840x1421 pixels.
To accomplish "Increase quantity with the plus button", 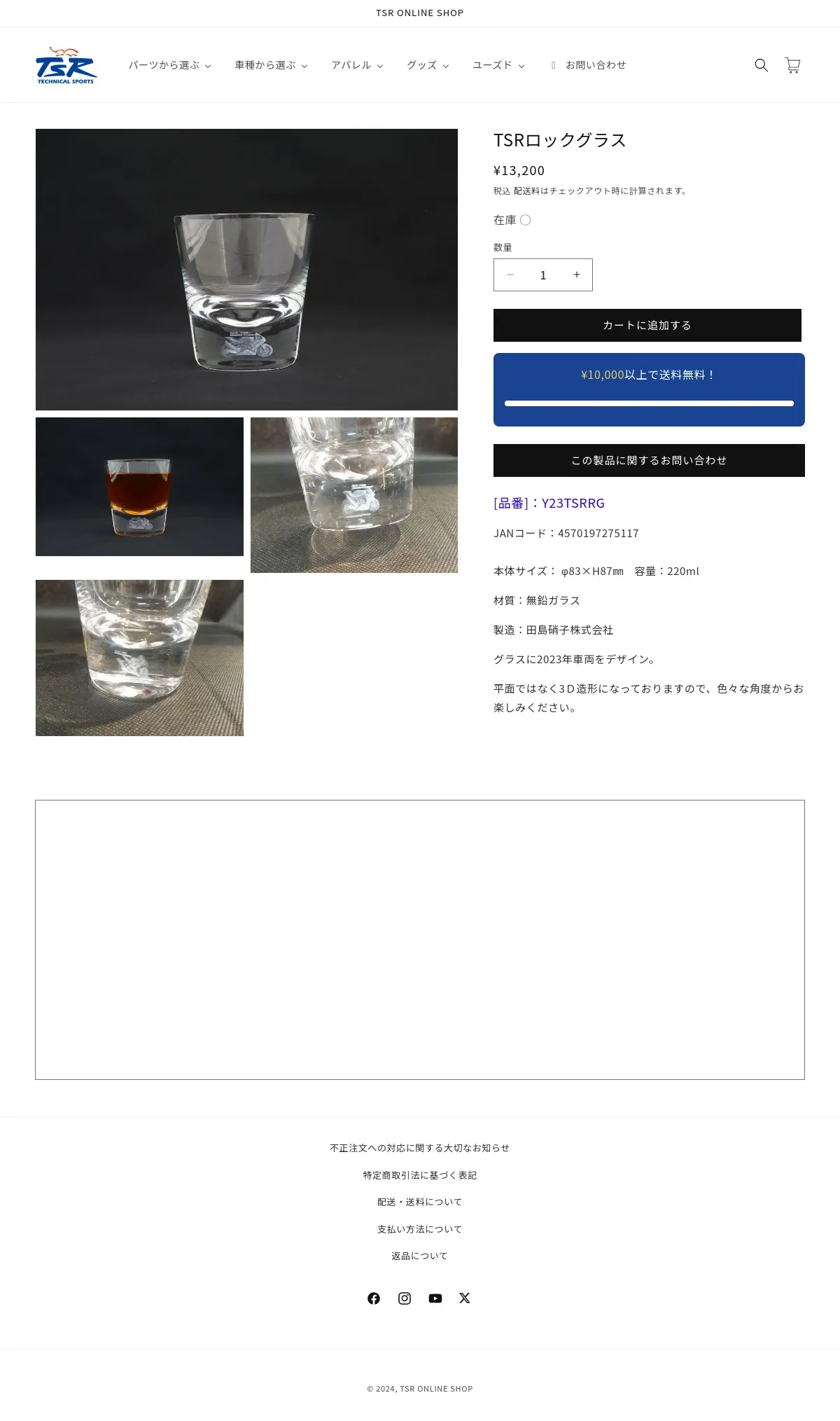I will click(577, 275).
